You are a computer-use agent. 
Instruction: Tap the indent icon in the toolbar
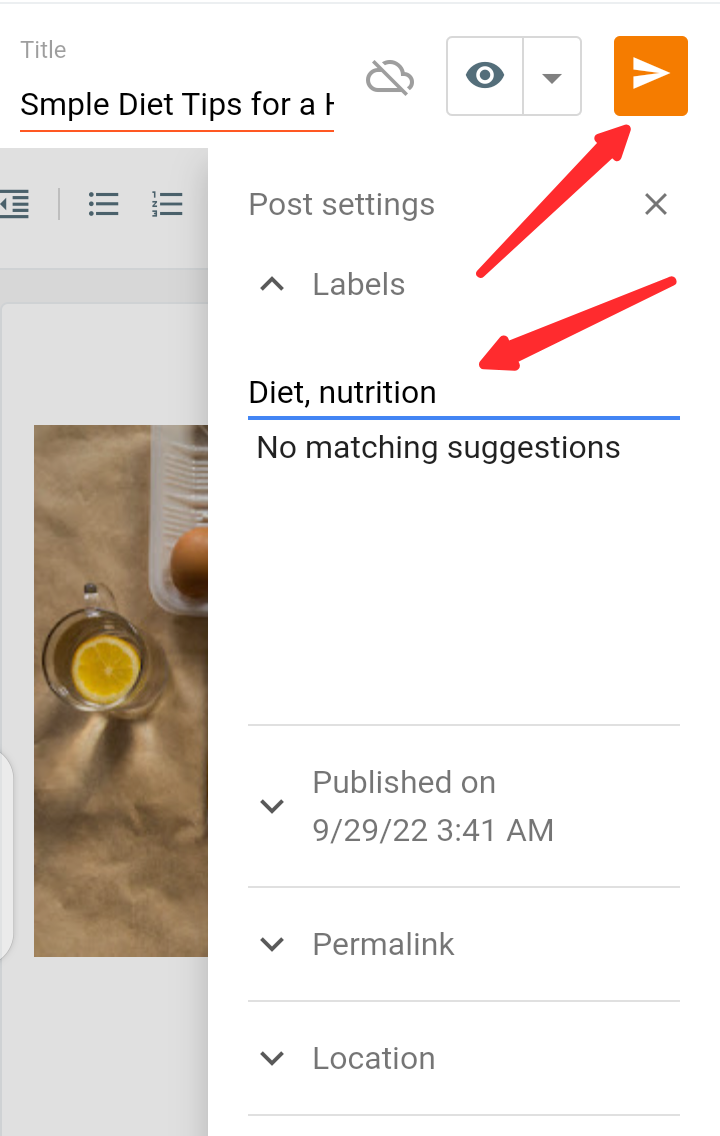[x=14, y=204]
